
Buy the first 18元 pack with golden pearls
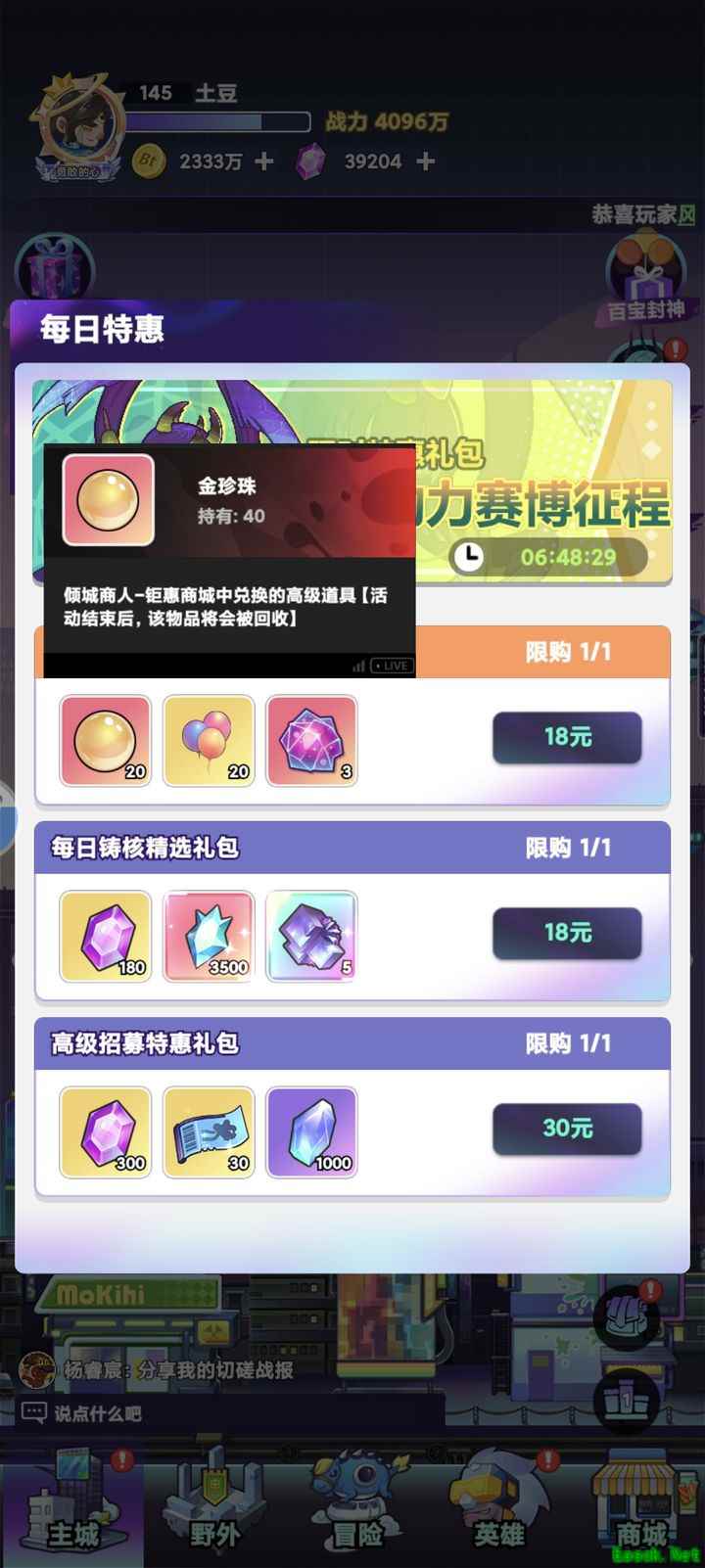tap(567, 737)
